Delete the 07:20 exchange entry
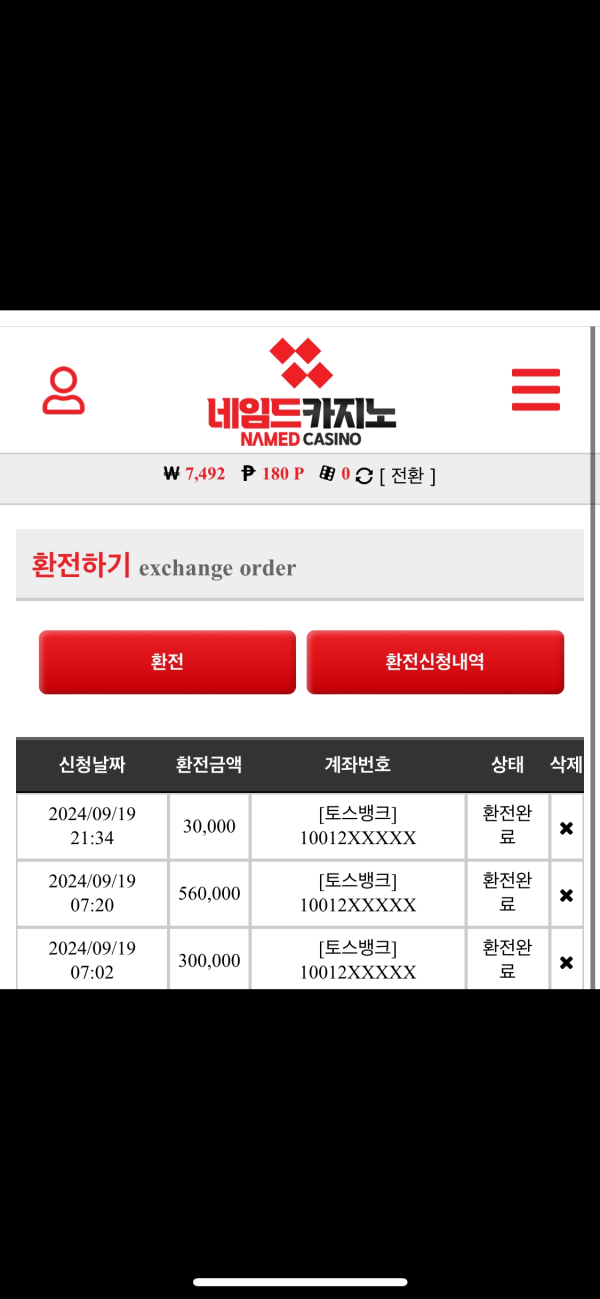The width and height of the screenshot is (600, 1299). [x=566, y=895]
